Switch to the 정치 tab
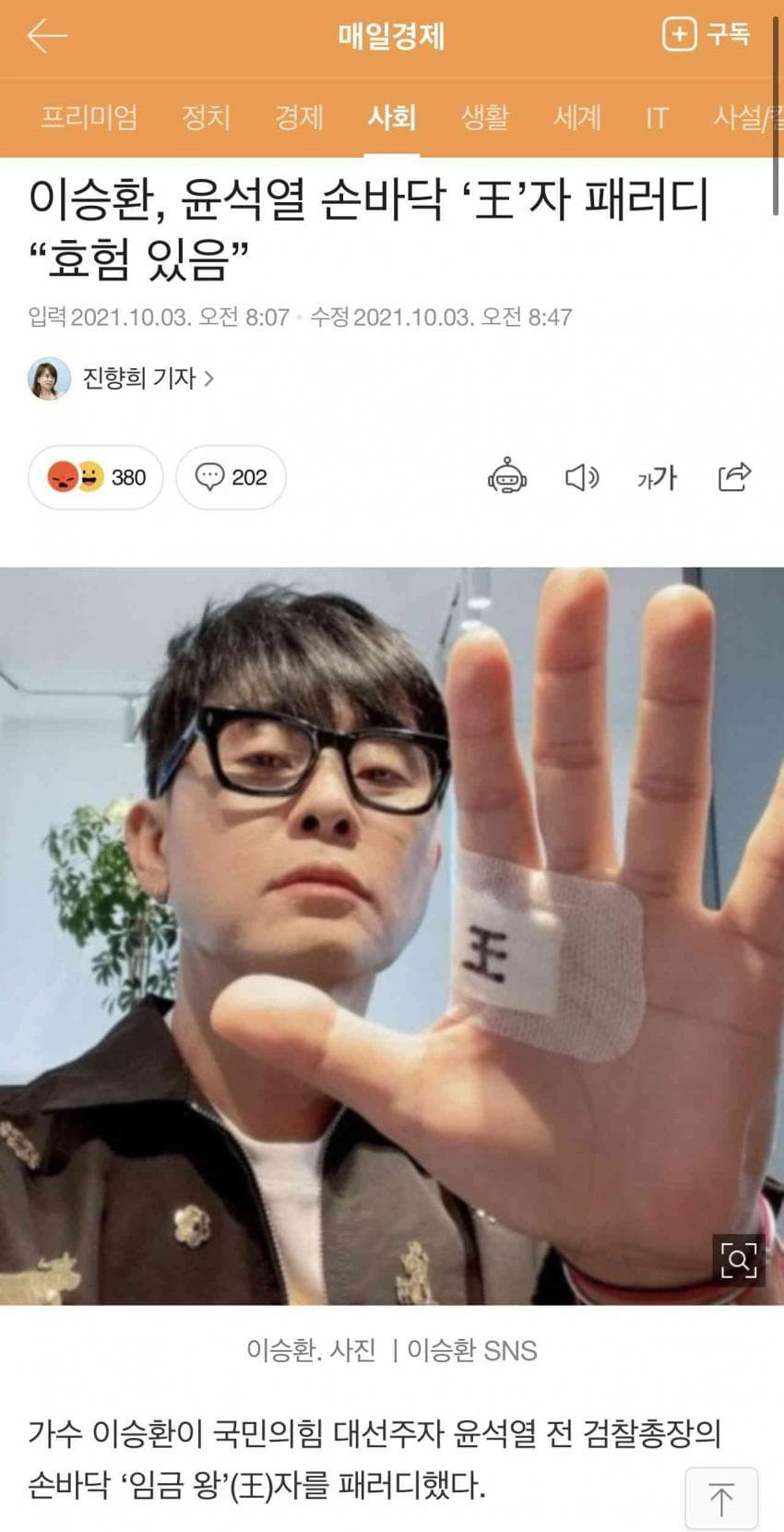The image size is (784, 1532). click(x=205, y=117)
